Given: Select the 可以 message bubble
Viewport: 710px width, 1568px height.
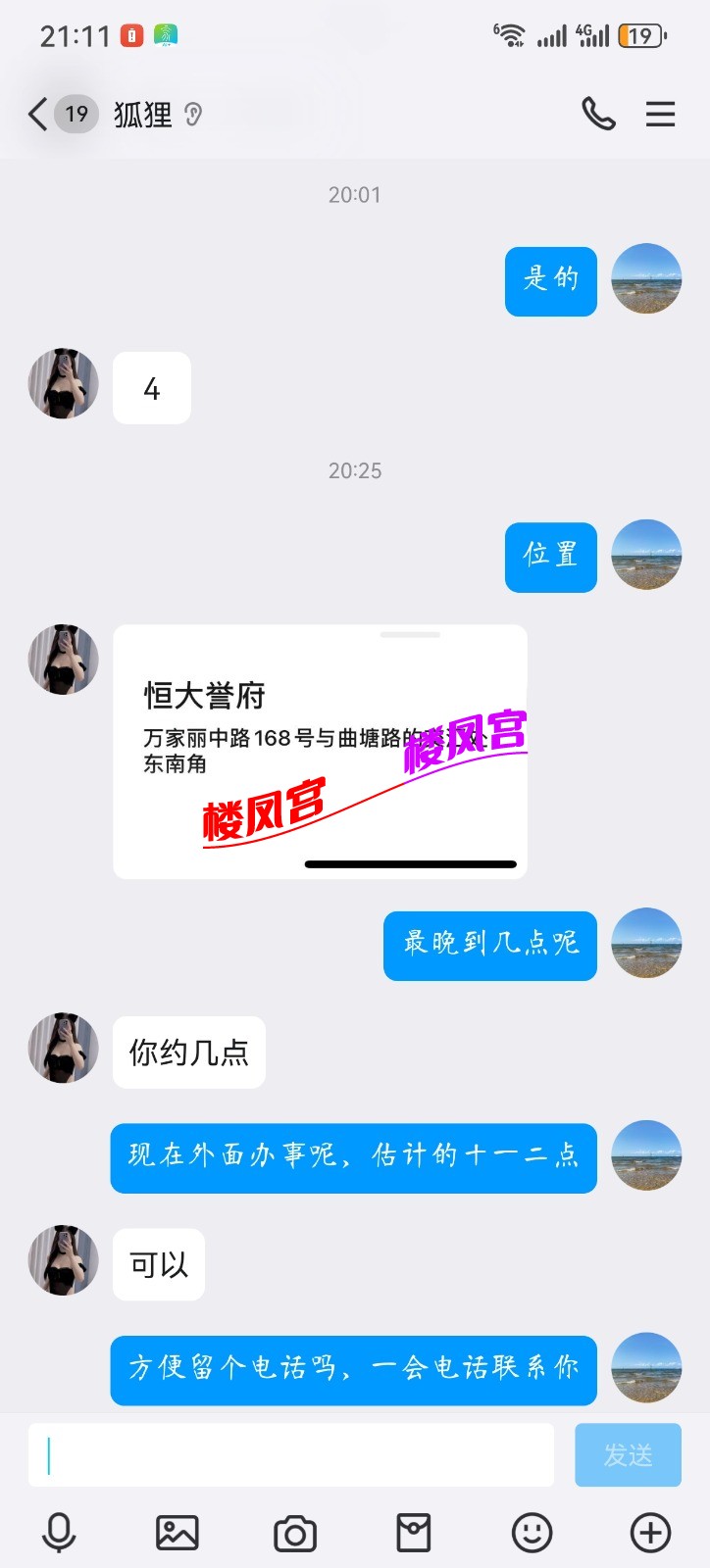Looking at the screenshot, I should coord(158,1264).
